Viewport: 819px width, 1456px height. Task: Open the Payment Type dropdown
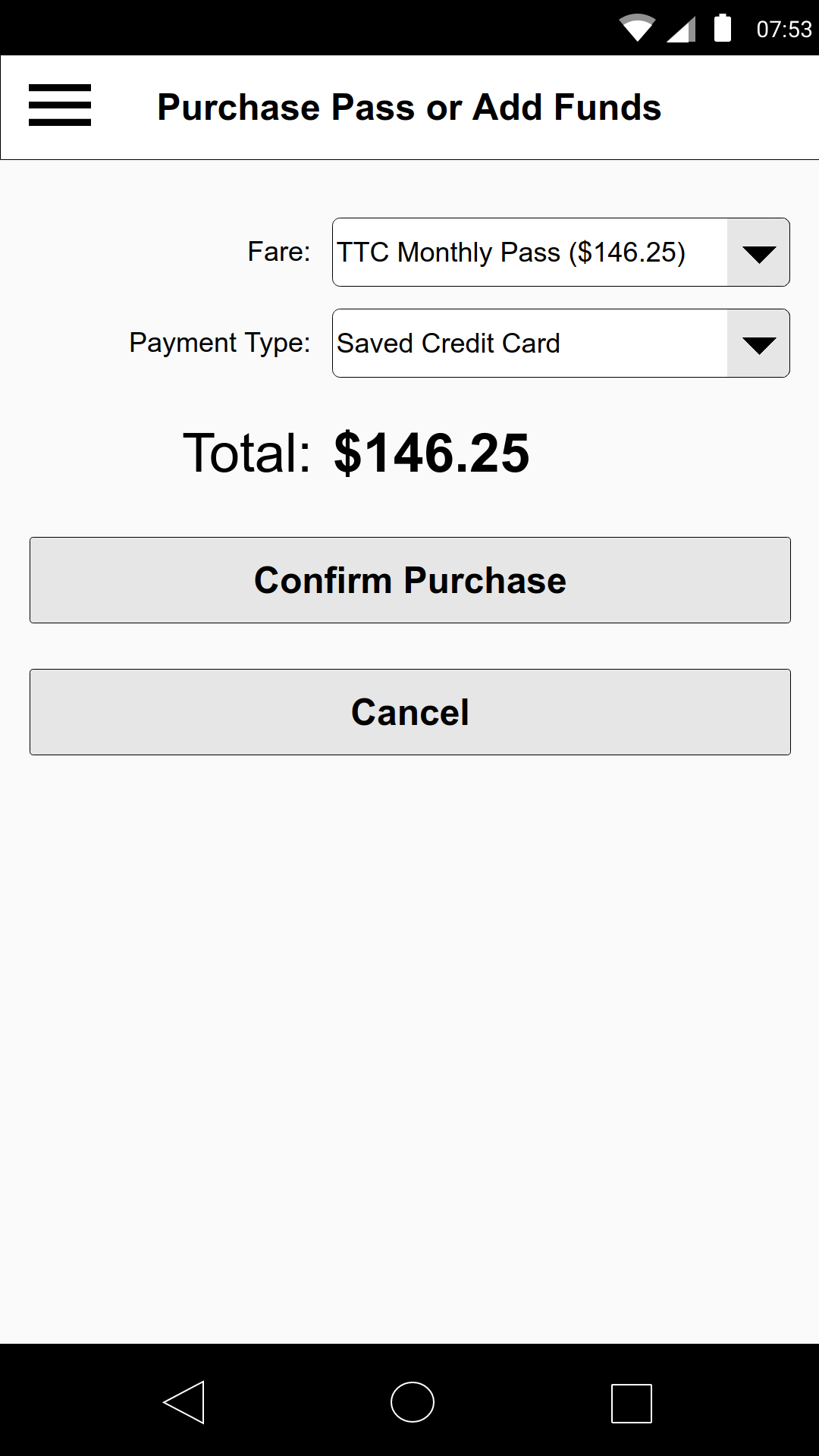coord(561,344)
